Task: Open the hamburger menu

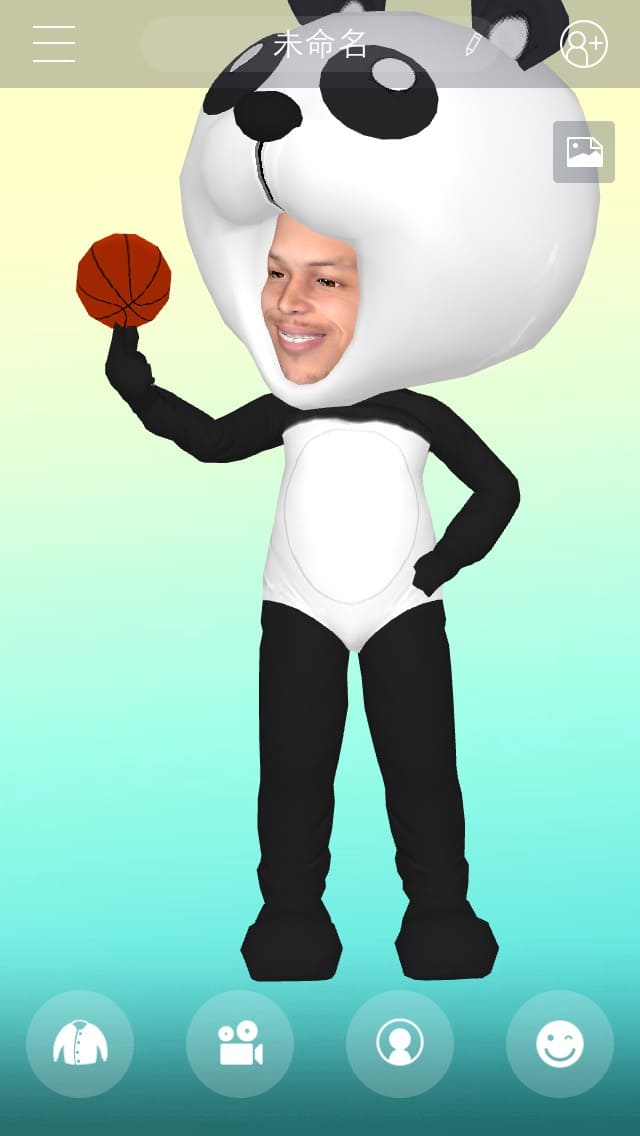Action: point(54,44)
